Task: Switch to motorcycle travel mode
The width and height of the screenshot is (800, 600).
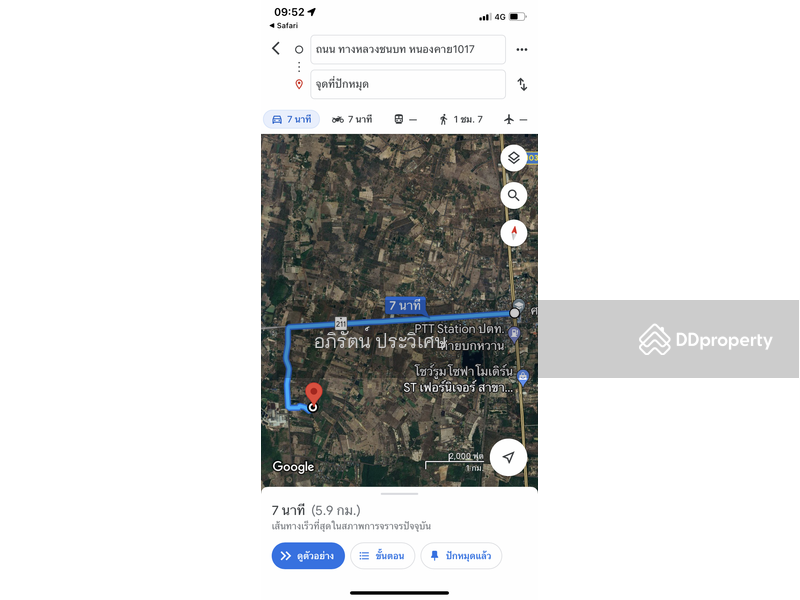Action: tap(352, 119)
